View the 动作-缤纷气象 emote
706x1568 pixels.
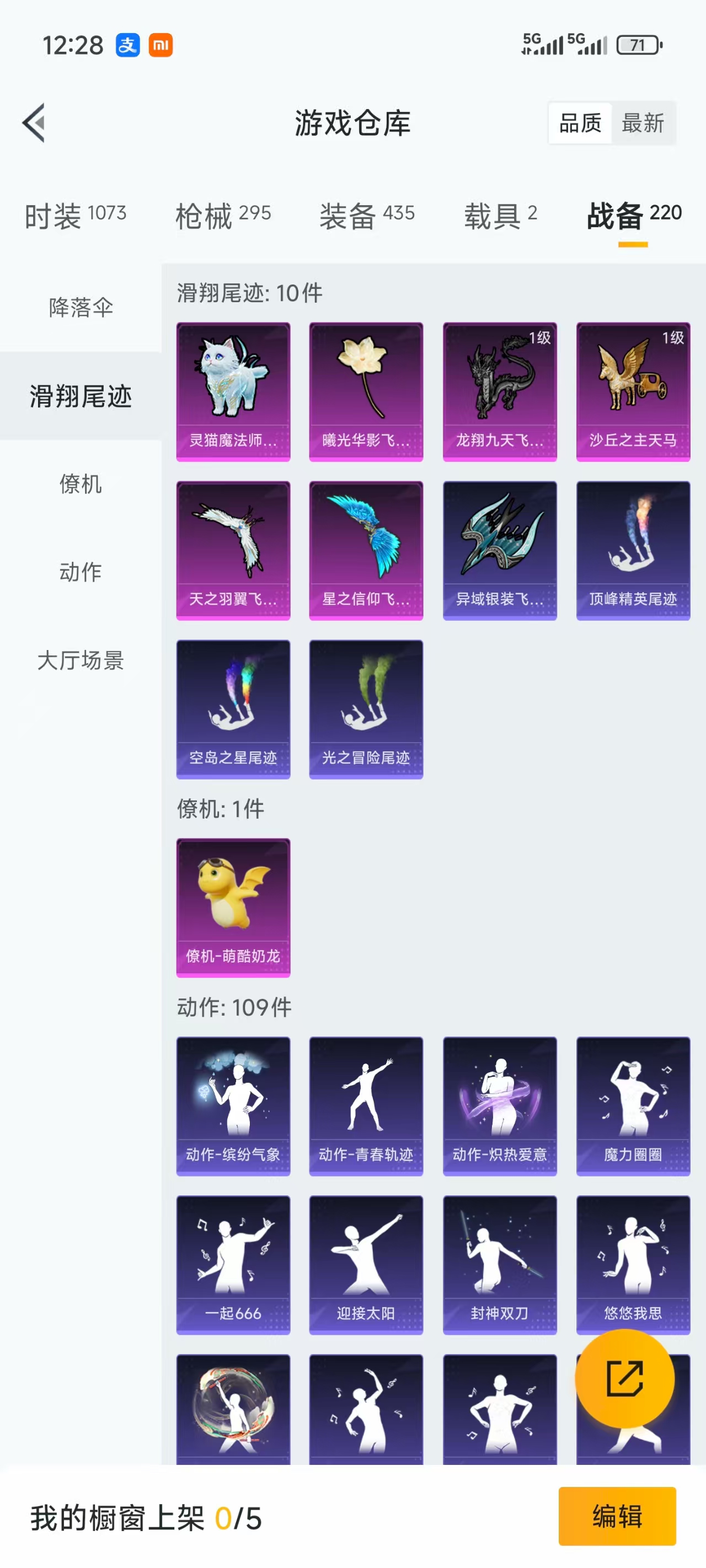click(233, 1106)
